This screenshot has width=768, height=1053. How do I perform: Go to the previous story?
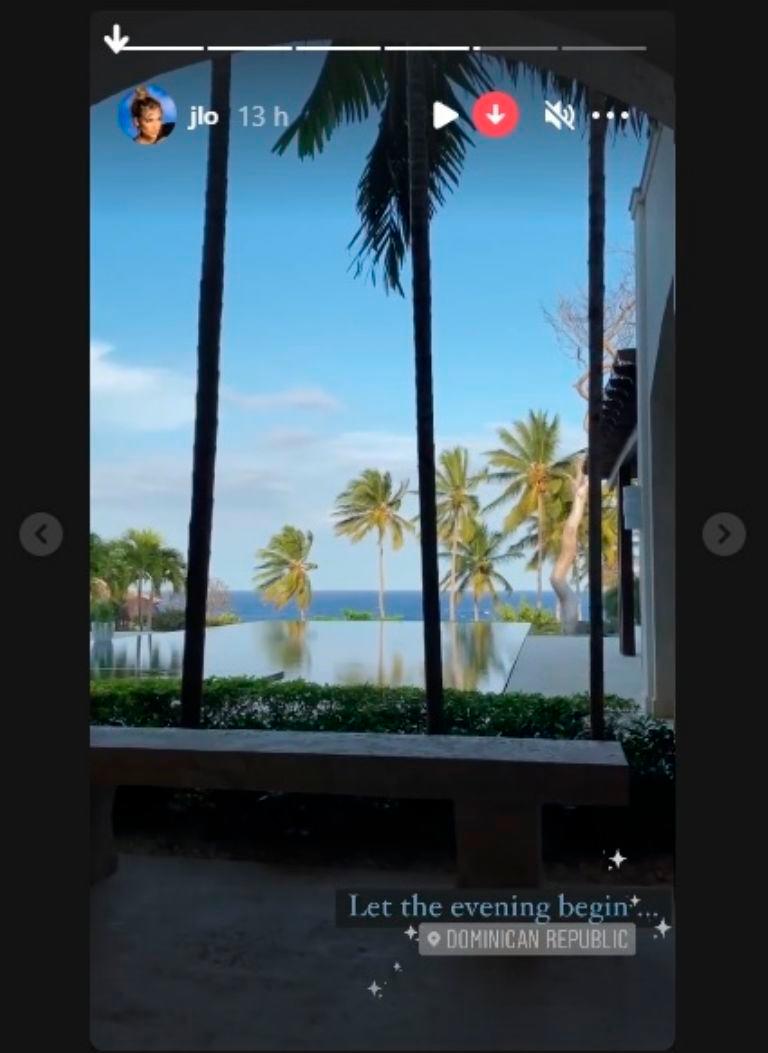click(x=41, y=534)
